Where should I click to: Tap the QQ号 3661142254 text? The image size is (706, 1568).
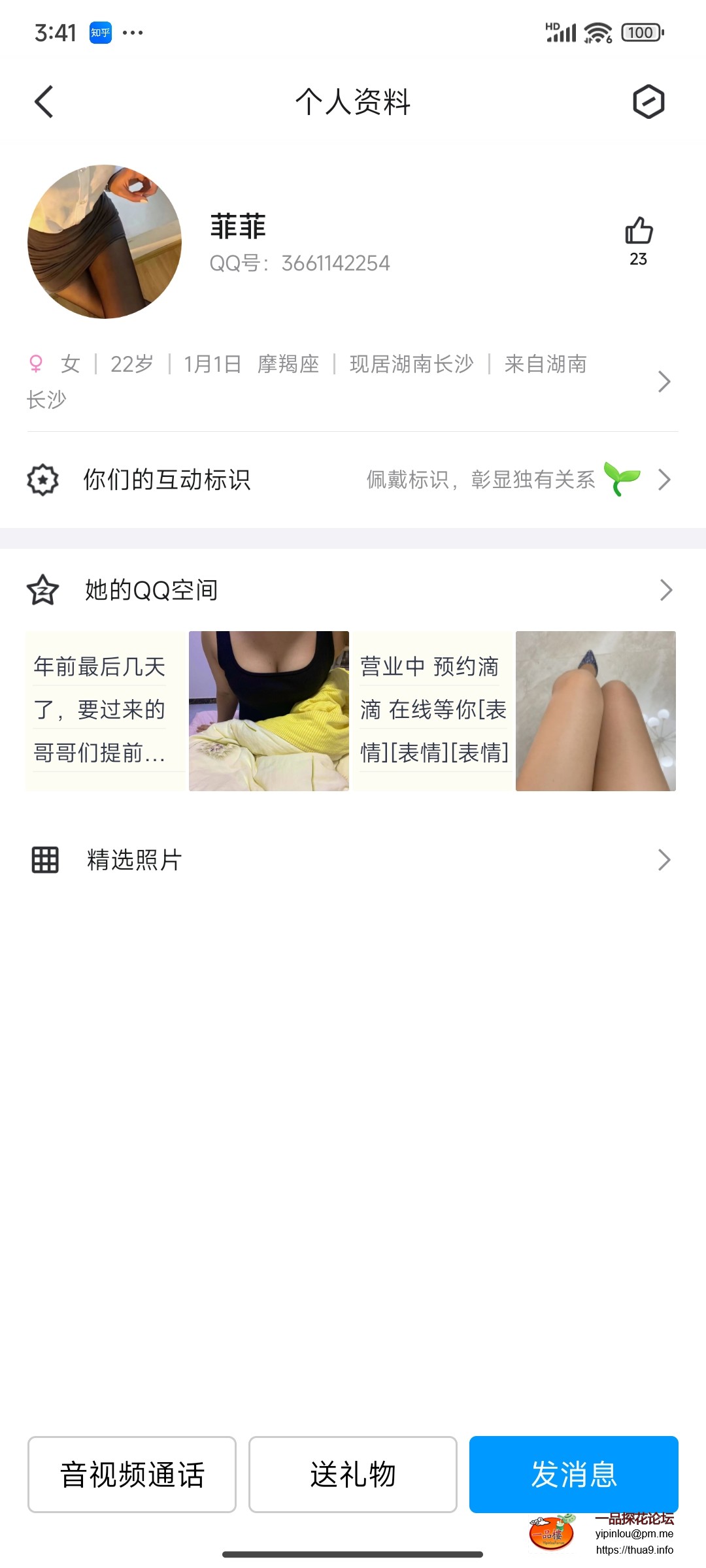tap(300, 263)
